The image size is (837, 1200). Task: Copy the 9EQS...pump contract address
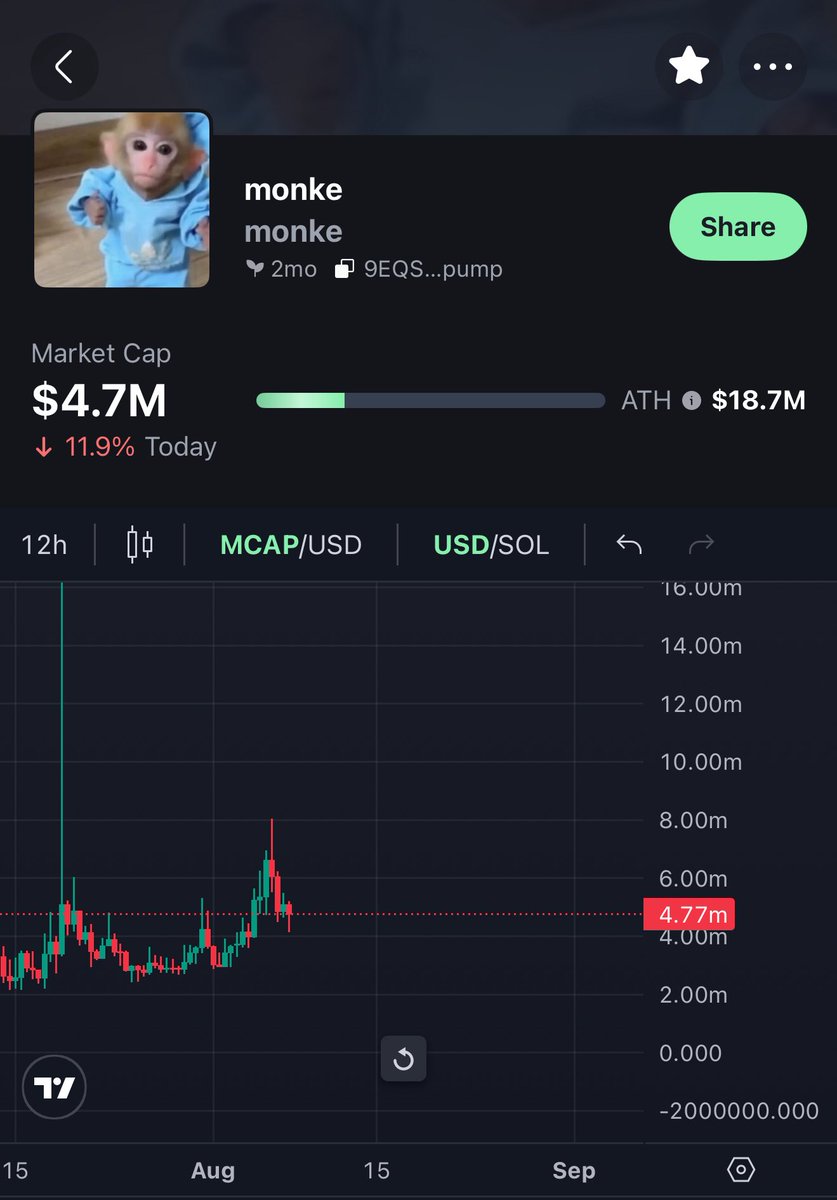(x=418, y=269)
